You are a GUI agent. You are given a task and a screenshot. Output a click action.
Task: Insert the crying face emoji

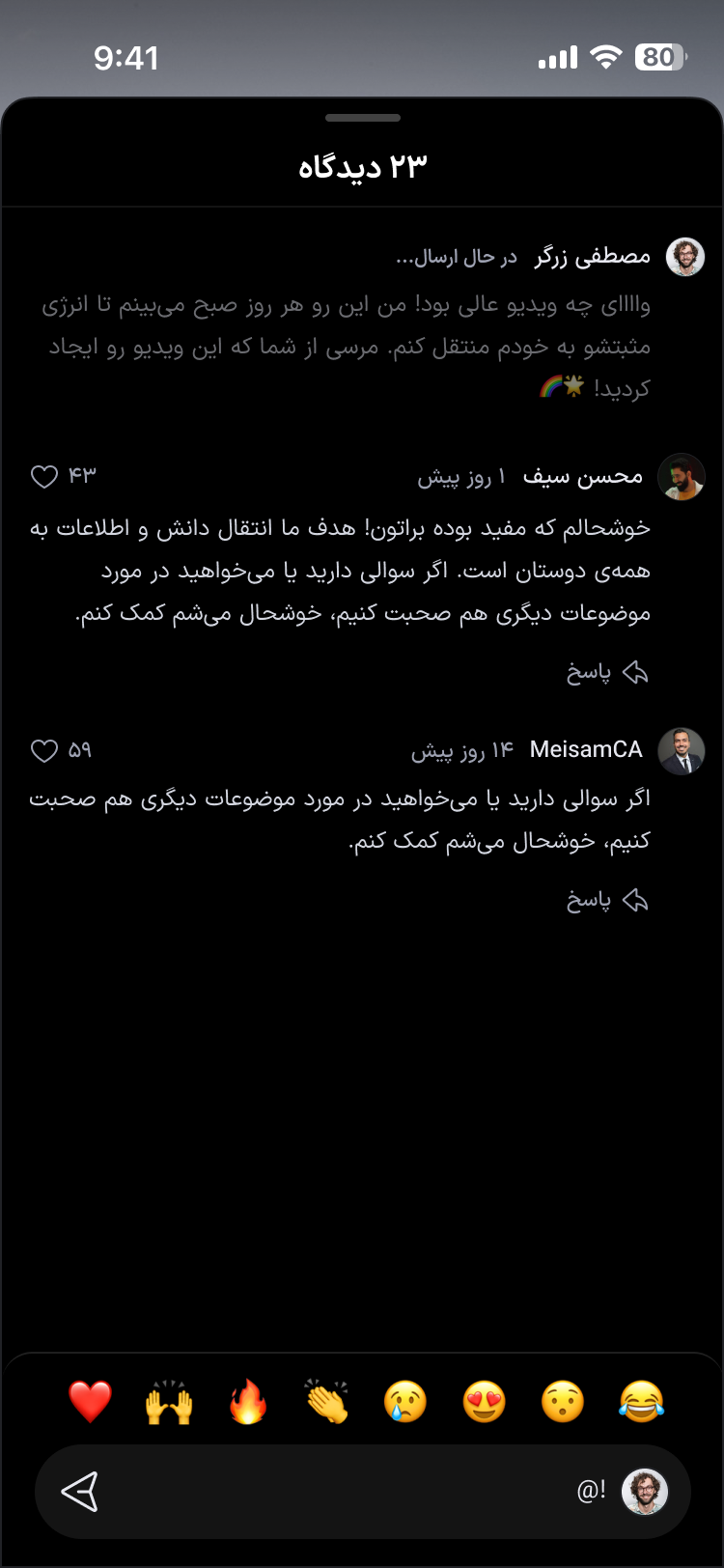pos(405,1402)
